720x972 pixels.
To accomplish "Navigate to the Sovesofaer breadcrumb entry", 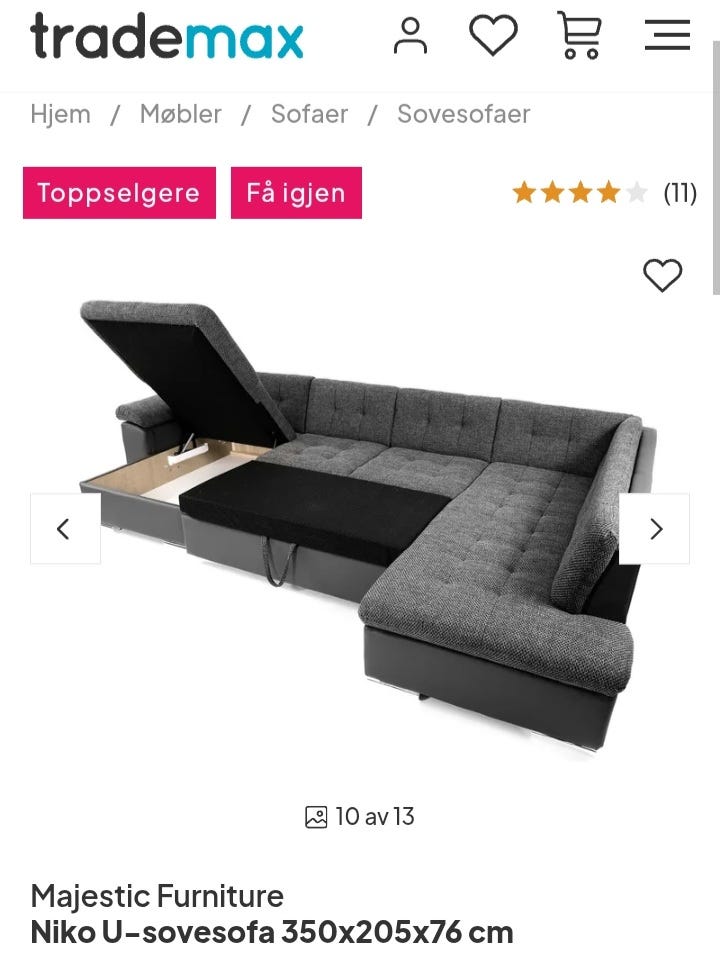I will point(464,114).
